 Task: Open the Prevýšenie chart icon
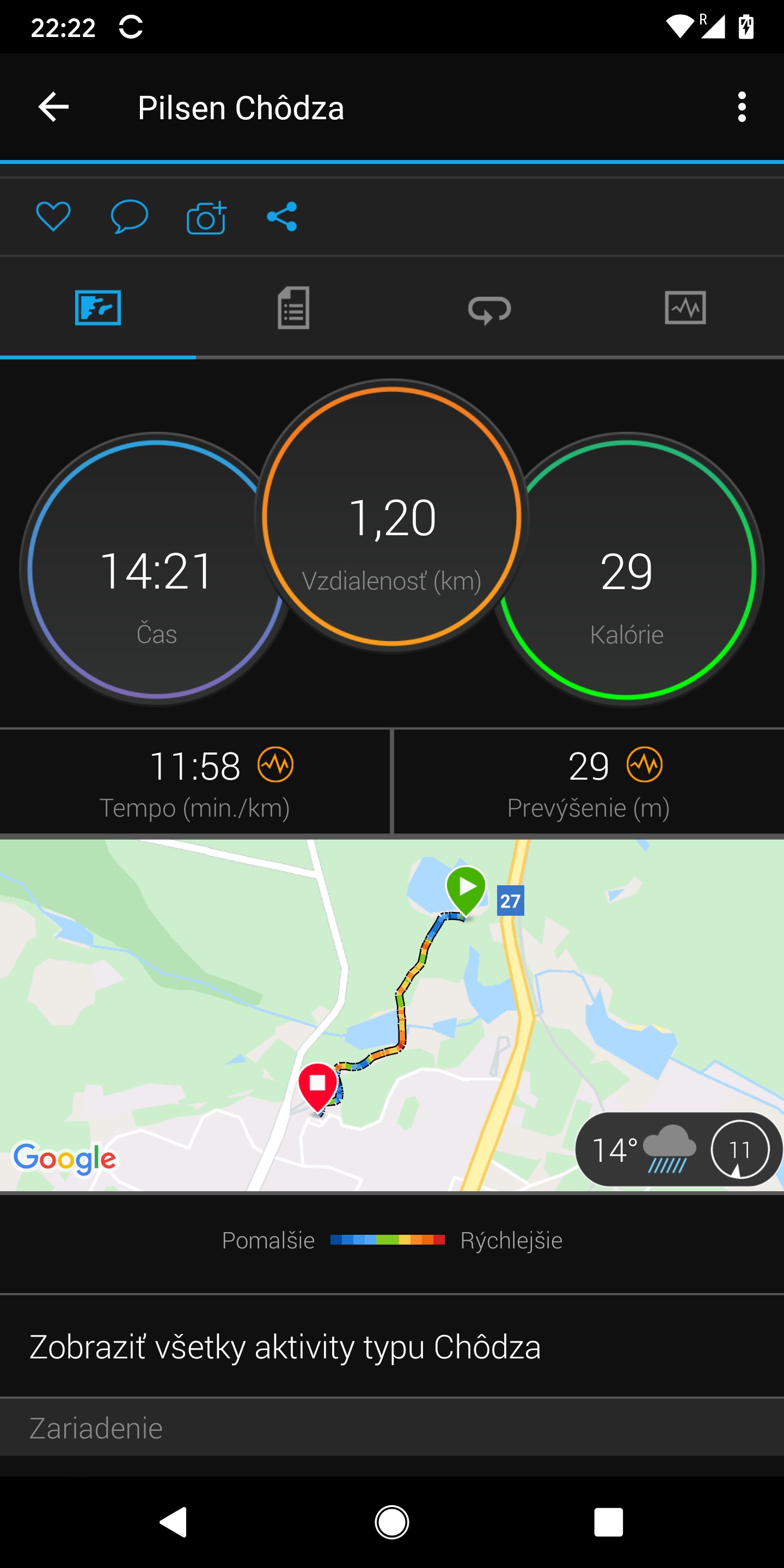[x=645, y=764]
